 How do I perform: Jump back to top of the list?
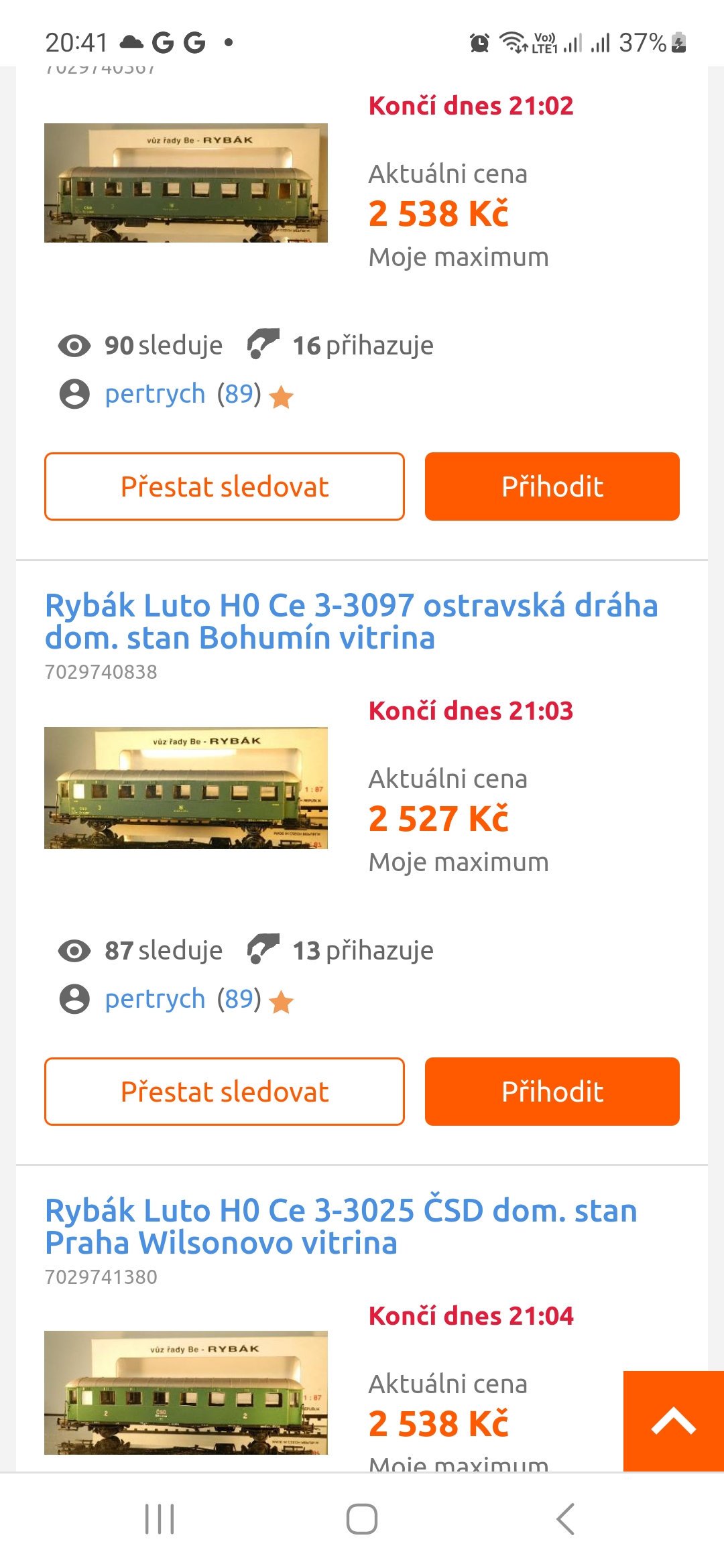point(673,1421)
